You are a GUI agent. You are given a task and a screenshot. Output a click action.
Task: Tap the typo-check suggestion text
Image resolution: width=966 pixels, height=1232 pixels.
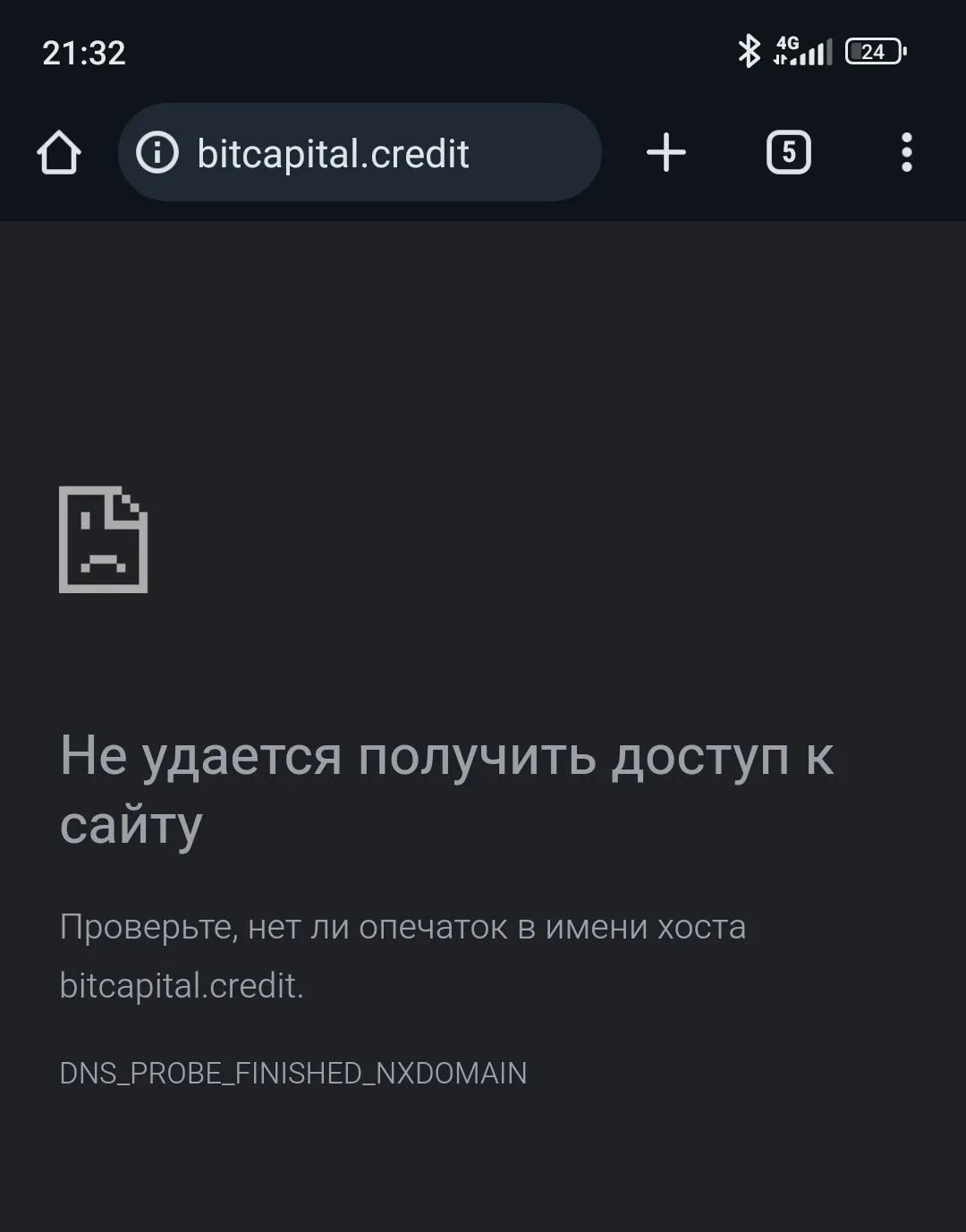402,927
